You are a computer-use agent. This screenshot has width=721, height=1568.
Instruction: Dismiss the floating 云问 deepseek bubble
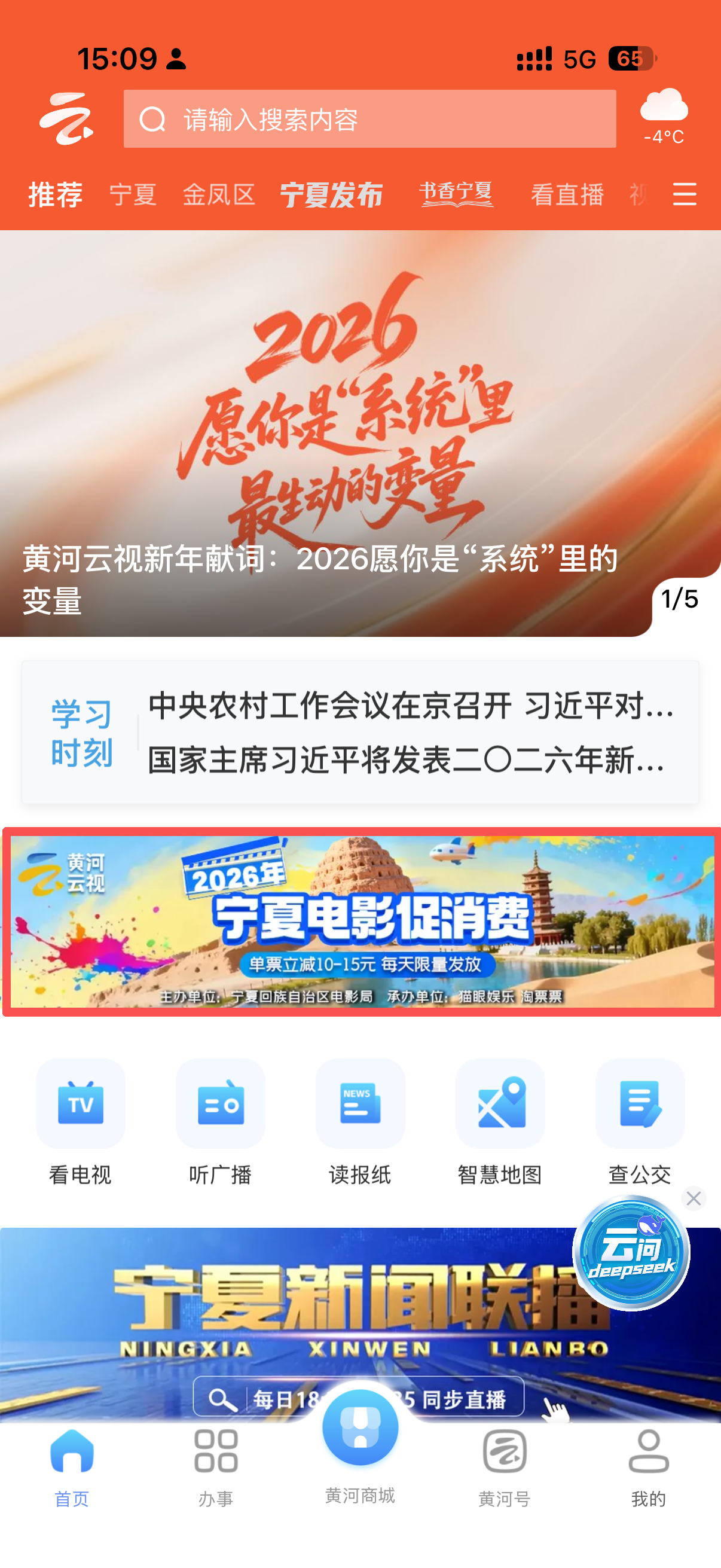click(x=693, y=1198)
